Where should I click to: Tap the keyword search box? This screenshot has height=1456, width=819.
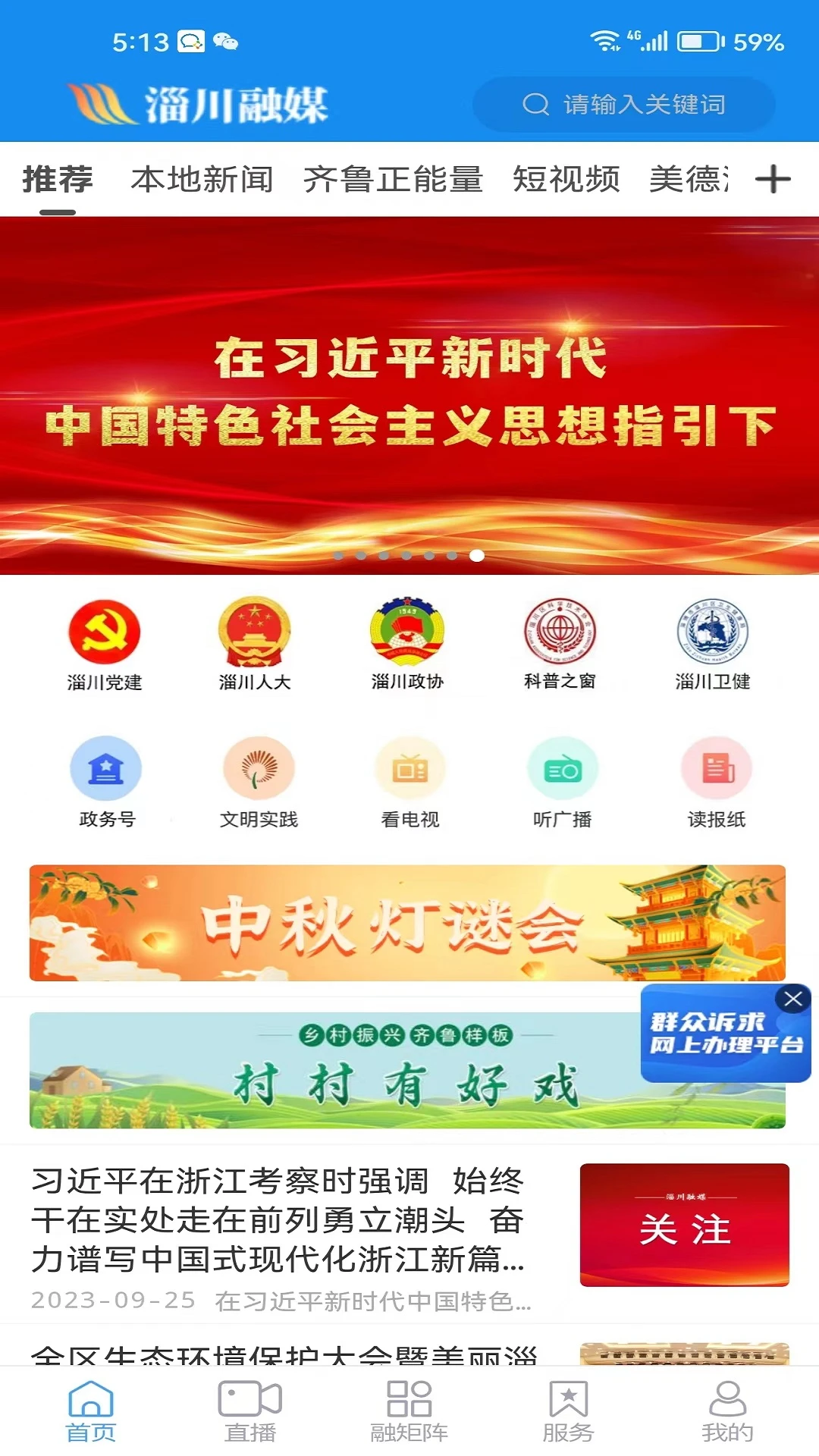click(623, 104)
